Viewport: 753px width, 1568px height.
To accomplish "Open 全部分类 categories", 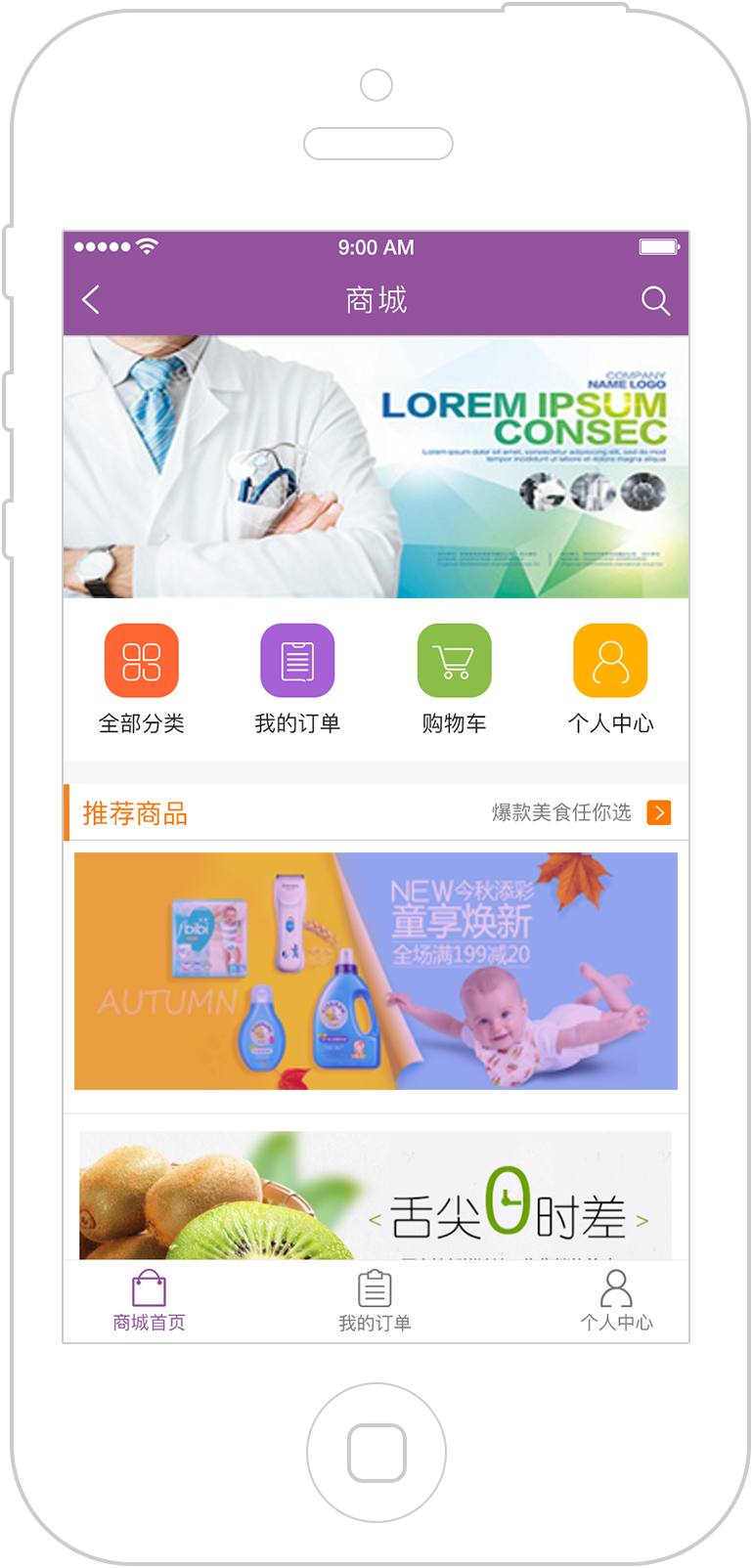I will pos(142,661).
